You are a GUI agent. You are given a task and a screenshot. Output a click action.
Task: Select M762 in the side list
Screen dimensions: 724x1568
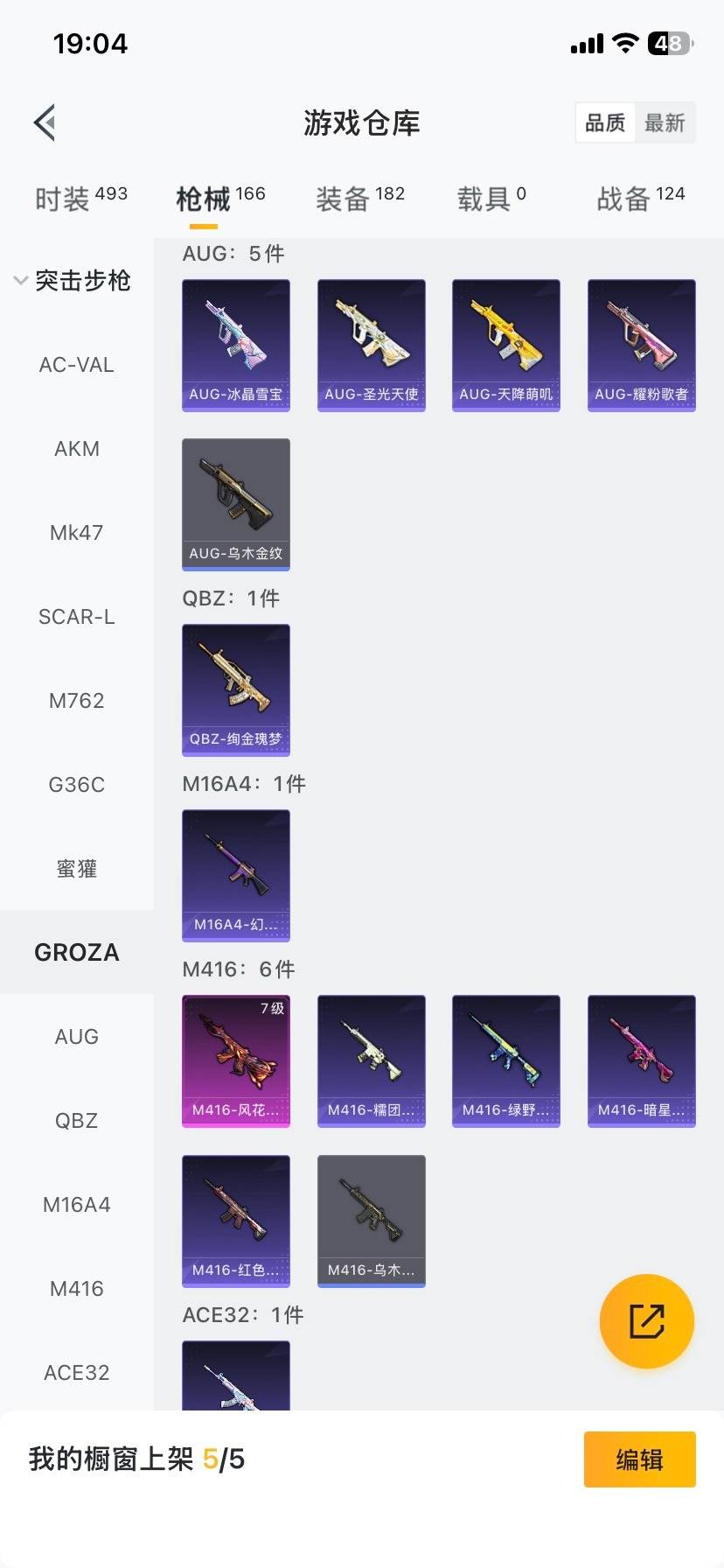pyautogui.click(x=77, y=701)
